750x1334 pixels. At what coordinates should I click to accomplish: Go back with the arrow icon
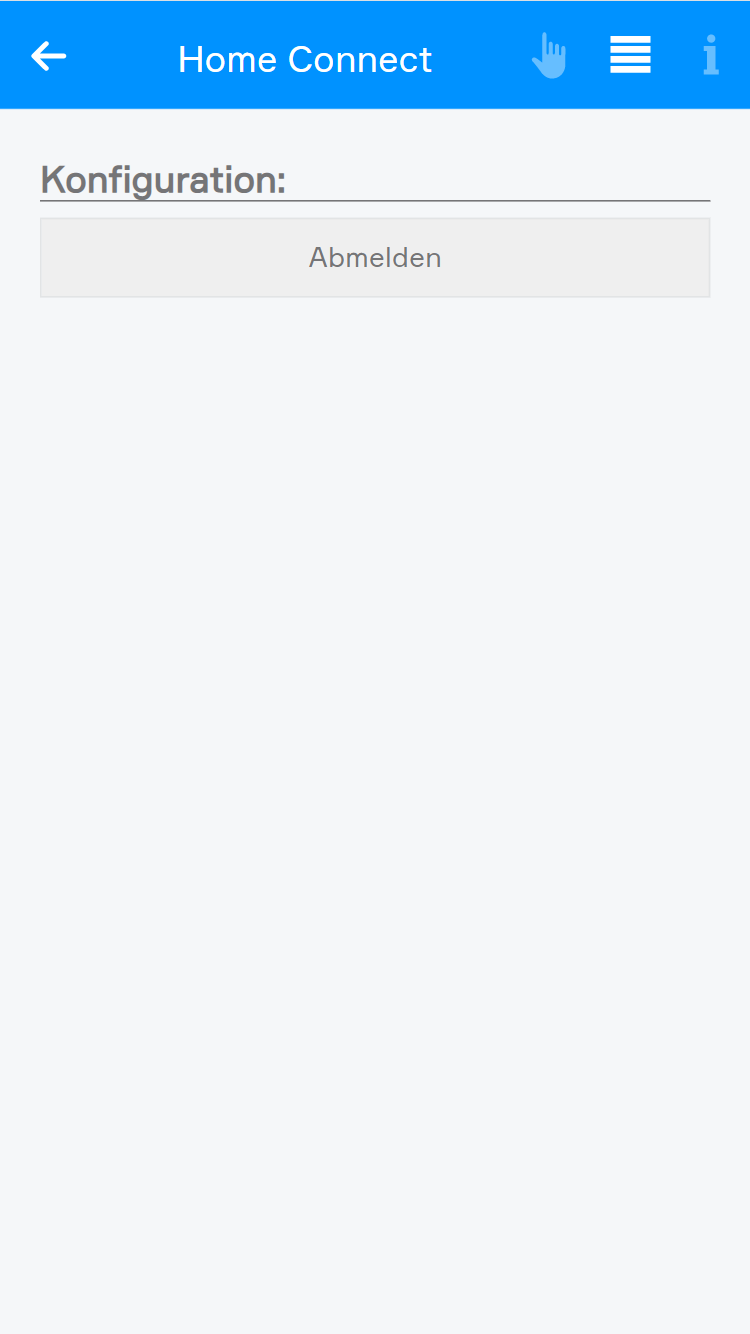tap(48, 57)
